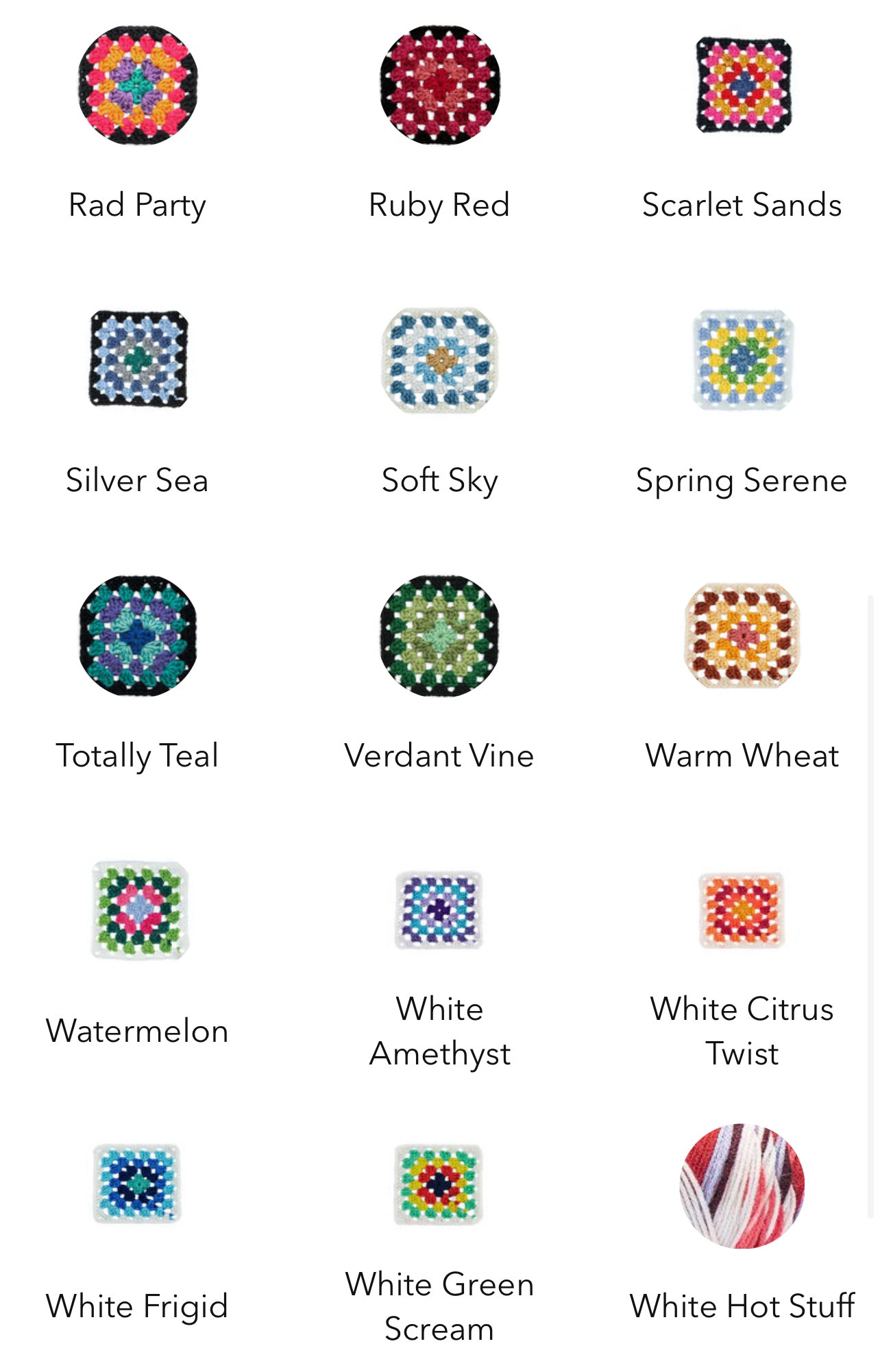
Task: Choose the White Citrus Twist color
Action: coord(743,910)
